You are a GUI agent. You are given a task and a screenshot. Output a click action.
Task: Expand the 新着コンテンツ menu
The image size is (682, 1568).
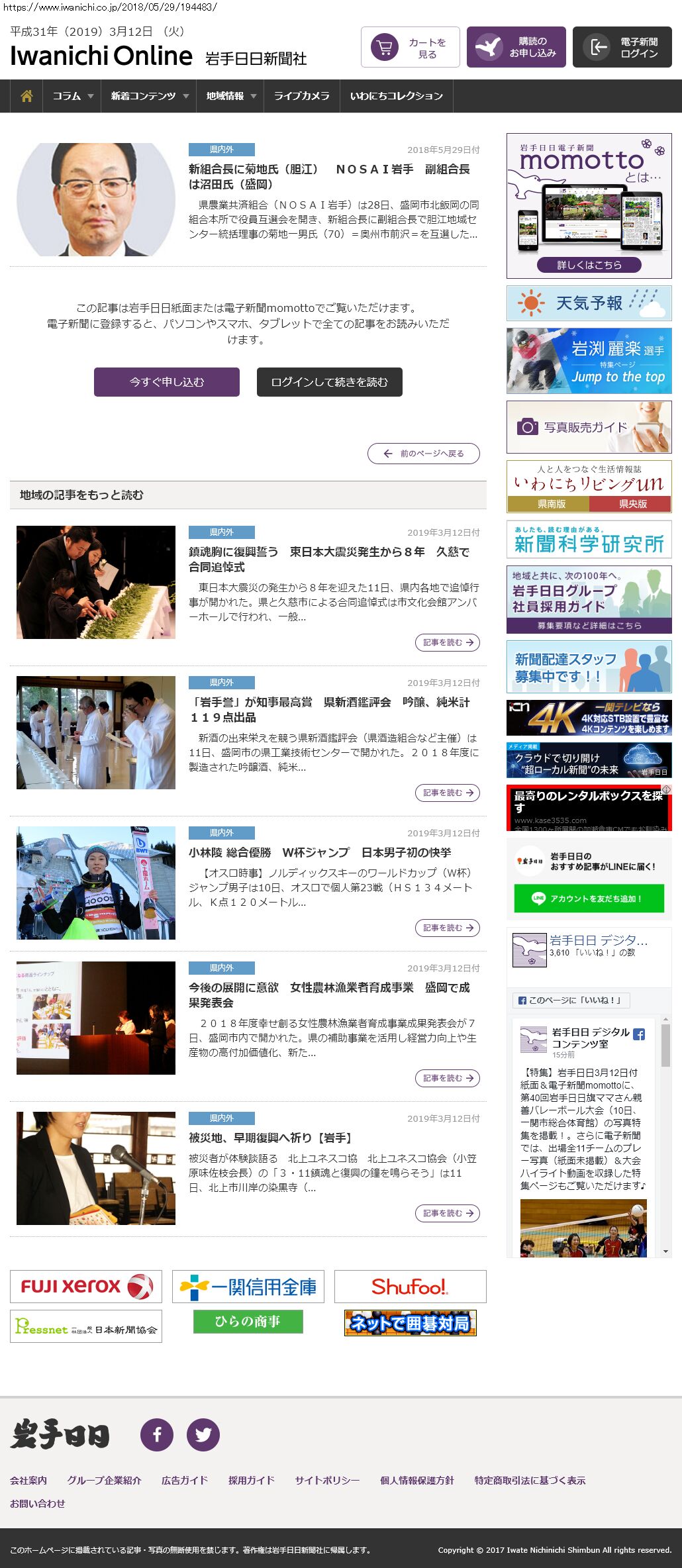pos(149,96)
